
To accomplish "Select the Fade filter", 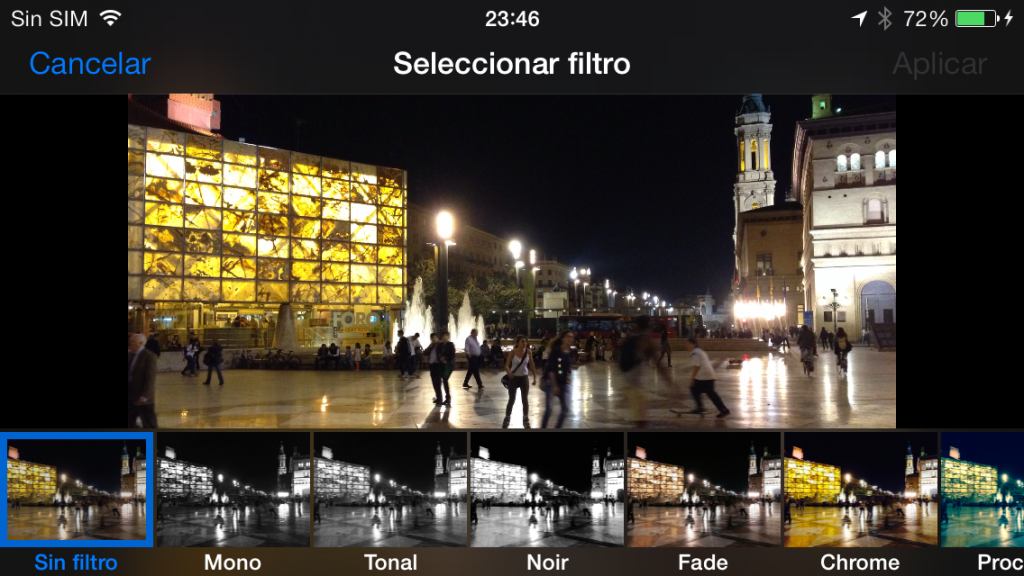I will (703, 489).
